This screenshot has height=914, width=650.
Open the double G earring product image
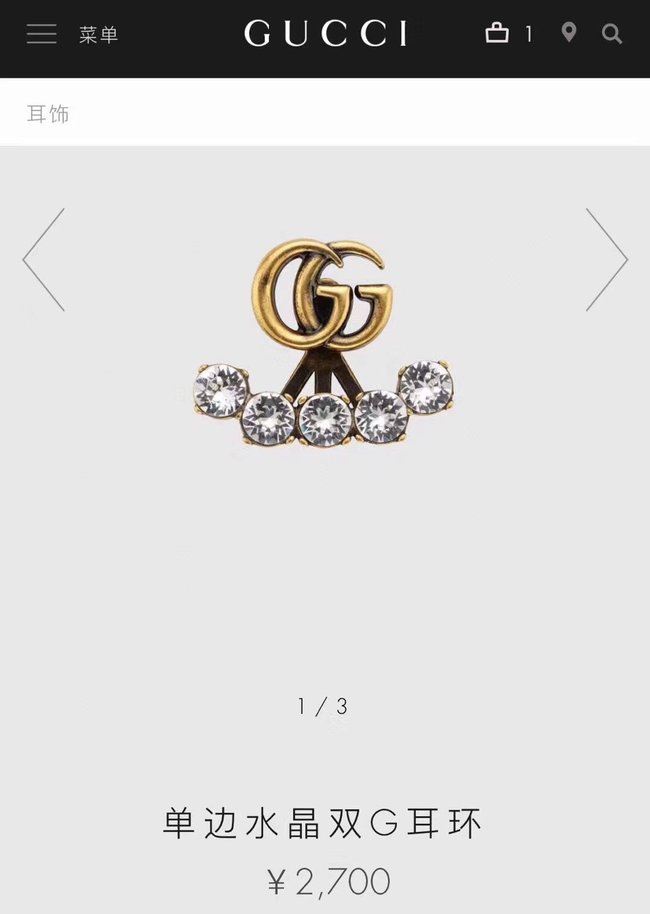click(323, 343)
